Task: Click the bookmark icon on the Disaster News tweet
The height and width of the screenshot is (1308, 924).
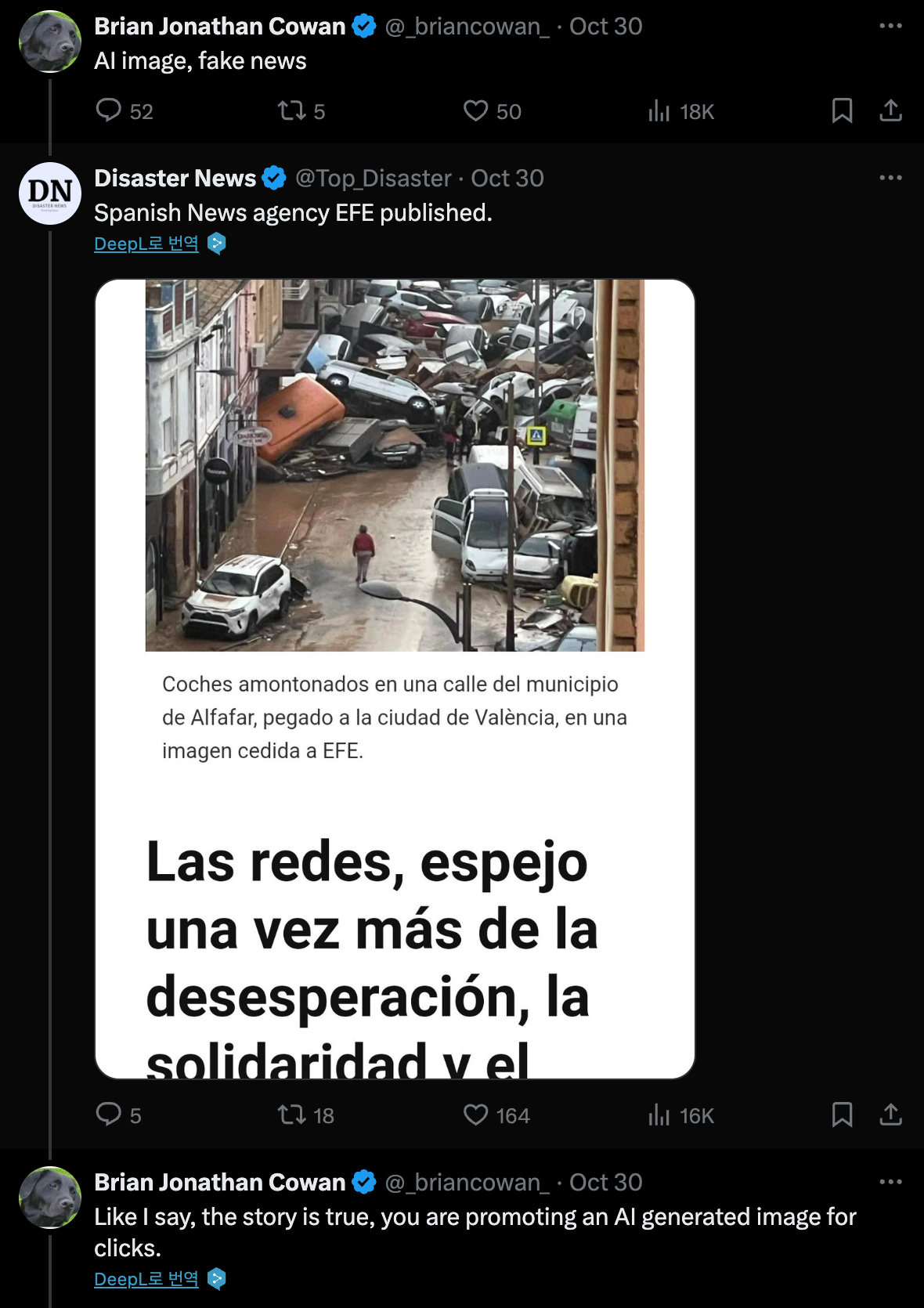Action: pyautogui.click(x=843, y=1116)
